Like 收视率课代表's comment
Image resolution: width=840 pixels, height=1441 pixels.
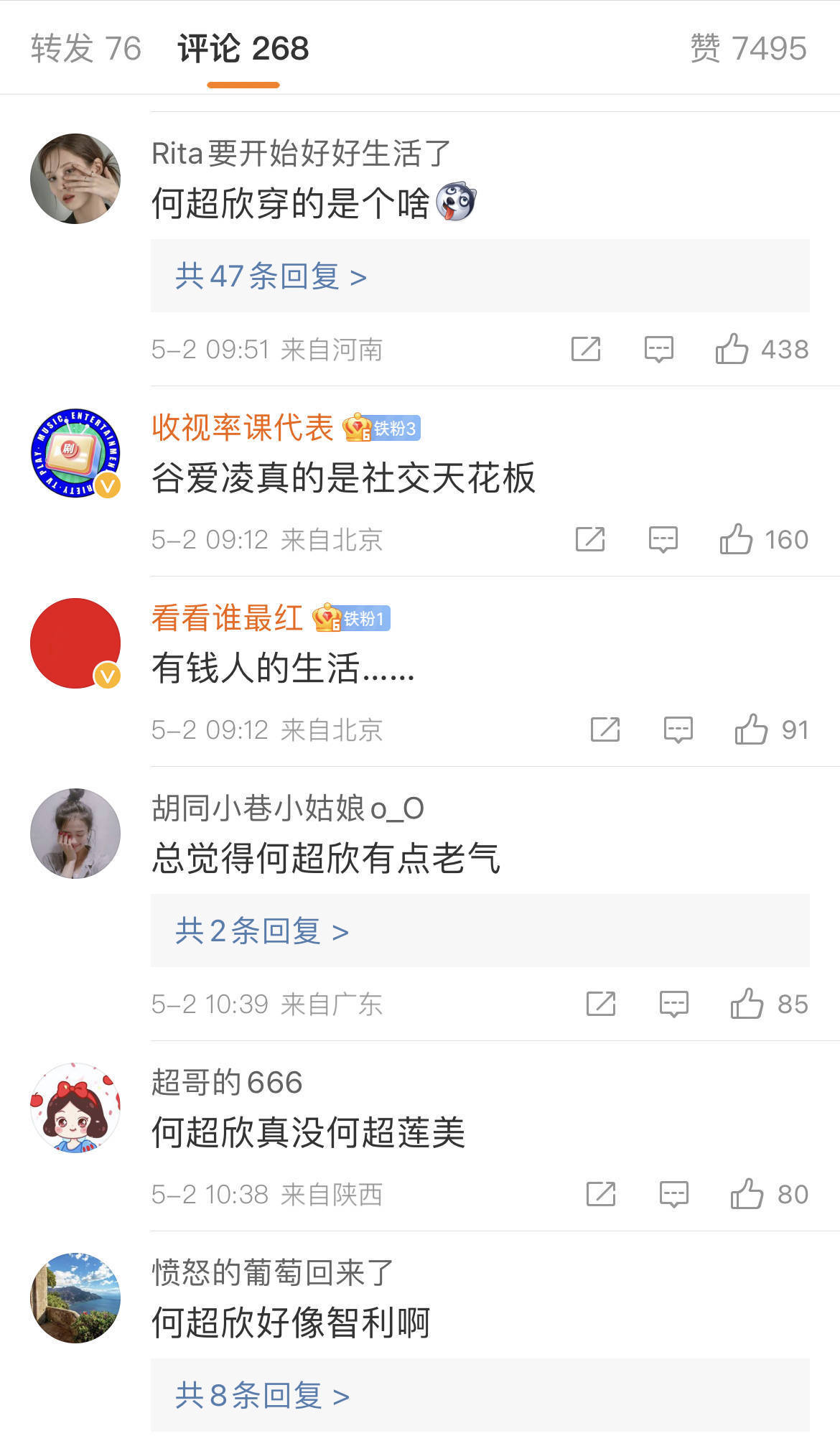coord(736,539)
